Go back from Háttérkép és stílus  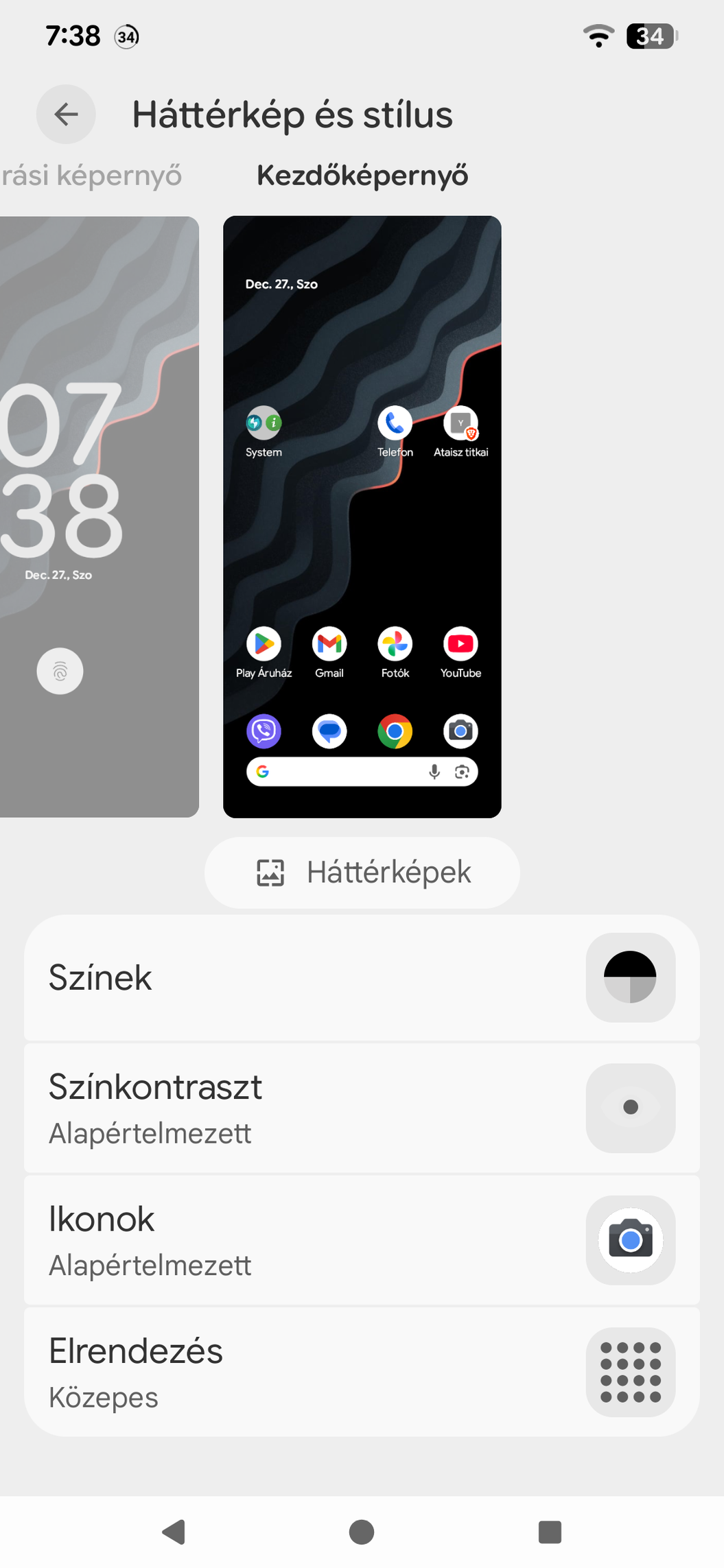66,114
